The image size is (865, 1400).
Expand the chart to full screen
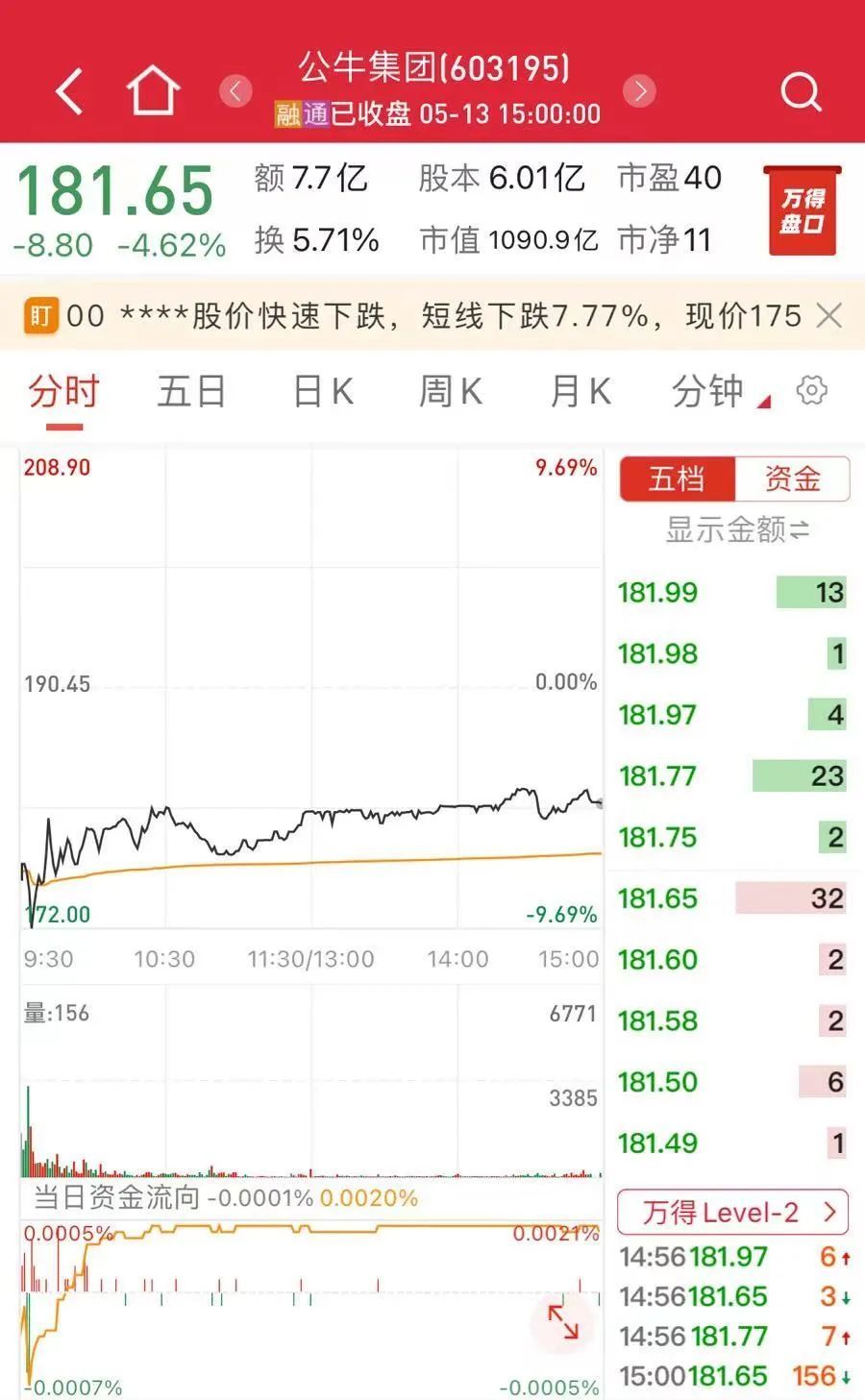pos(563,1322)
